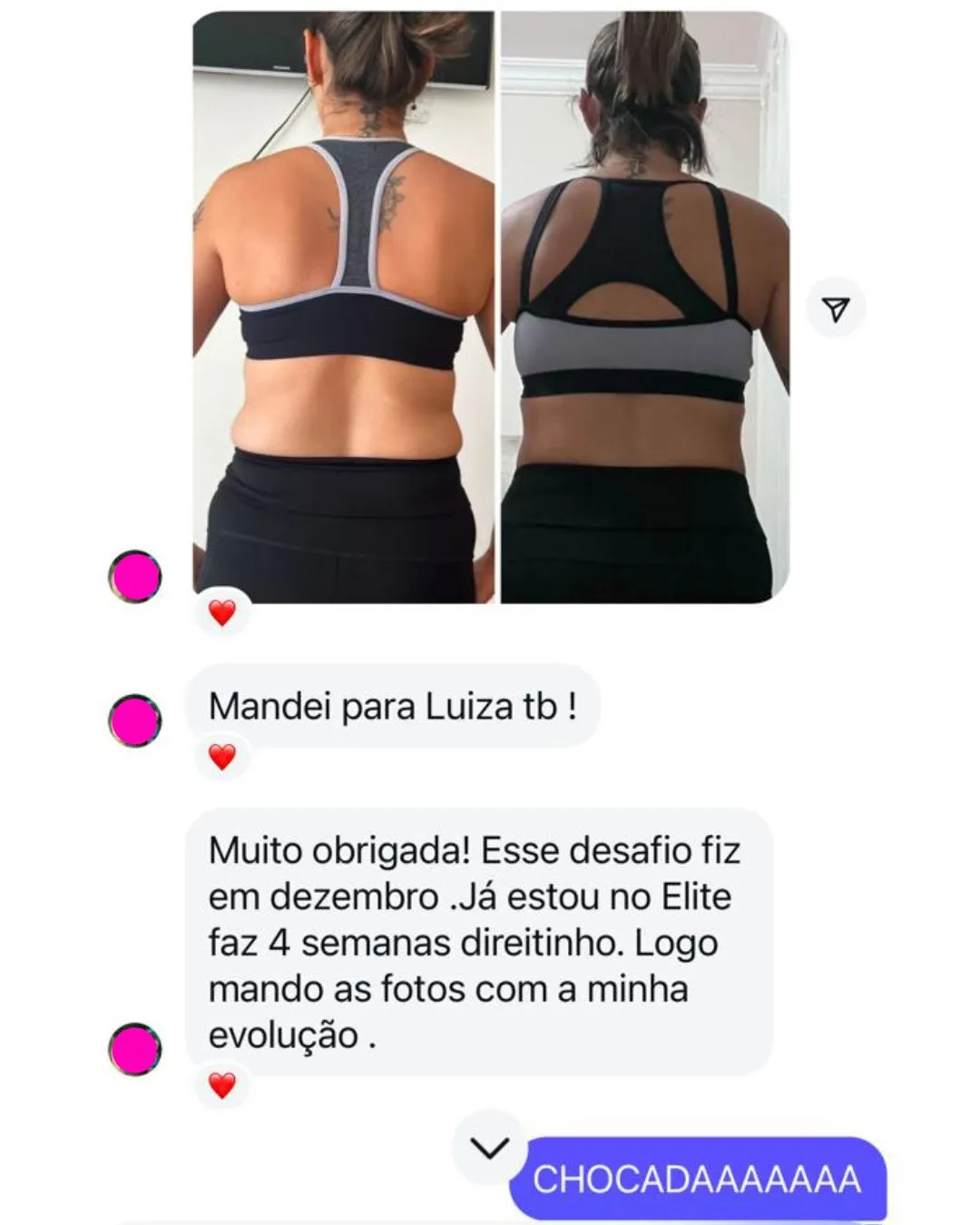The height and width of the screenshot is (1225, 980).
Task: Open the sender's avatar beside 'Mandei para Luiza tb'
Action: 135,720
